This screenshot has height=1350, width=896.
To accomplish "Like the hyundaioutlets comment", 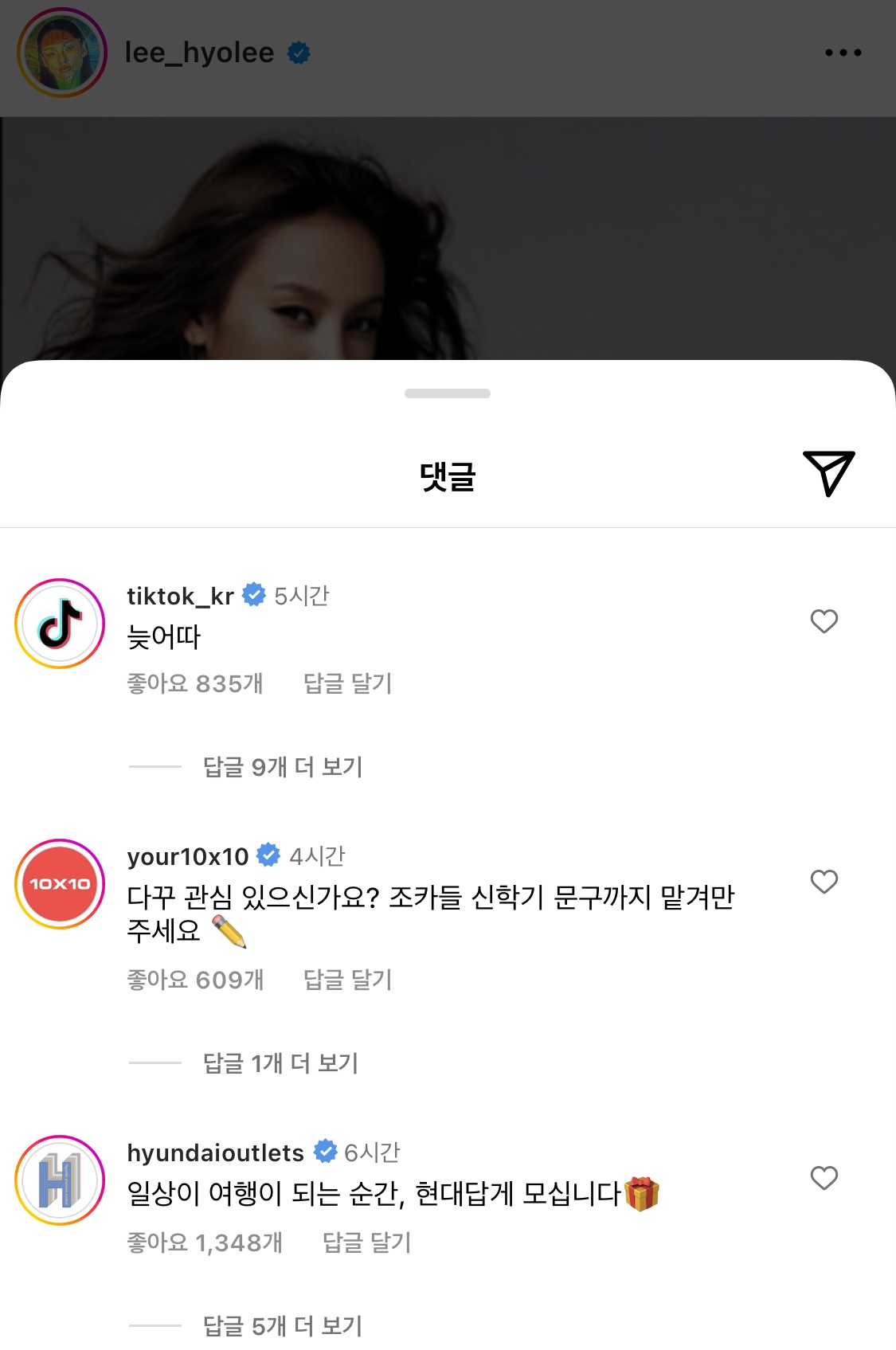I will pyautogui.click(x=824, y=1178).
